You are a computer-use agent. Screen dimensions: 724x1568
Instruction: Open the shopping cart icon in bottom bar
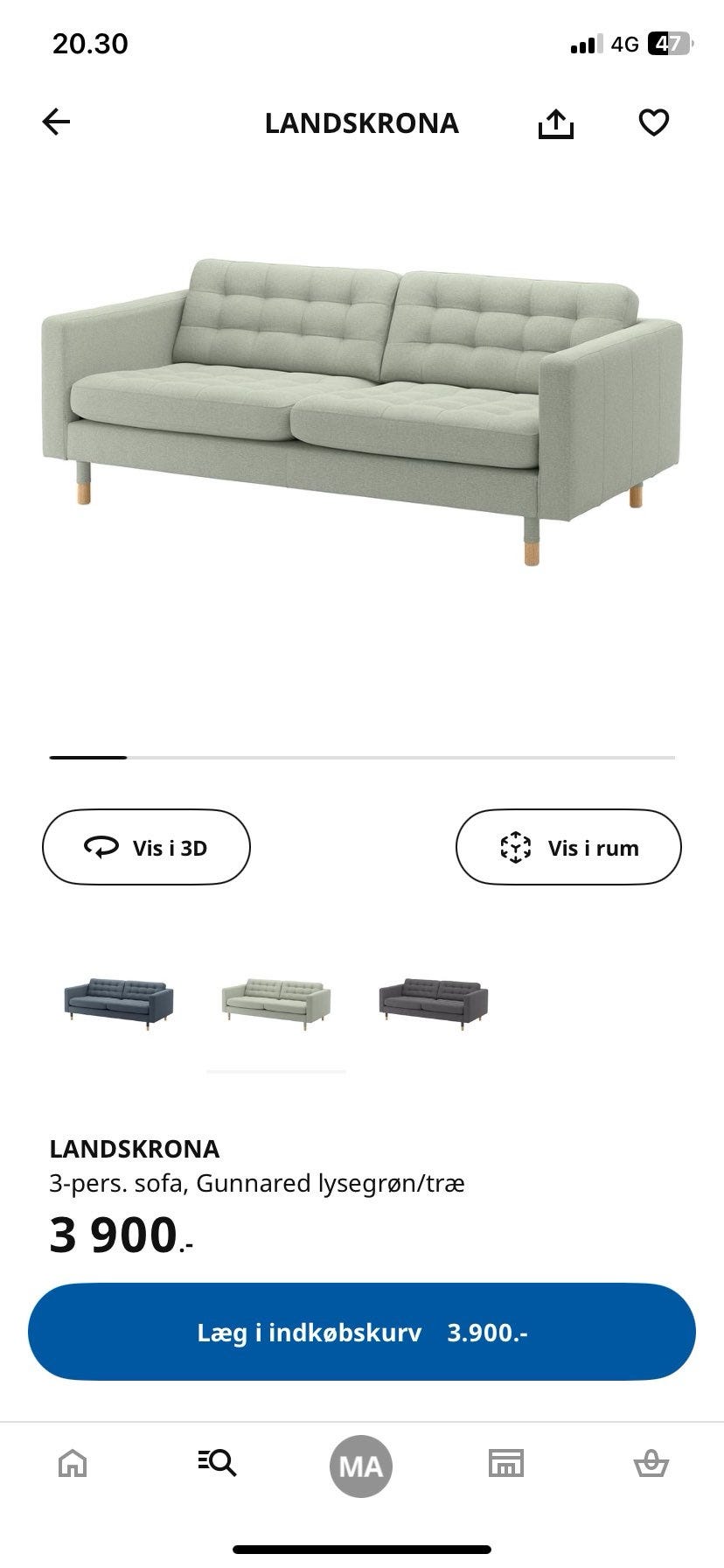[x=651, y=1466]
